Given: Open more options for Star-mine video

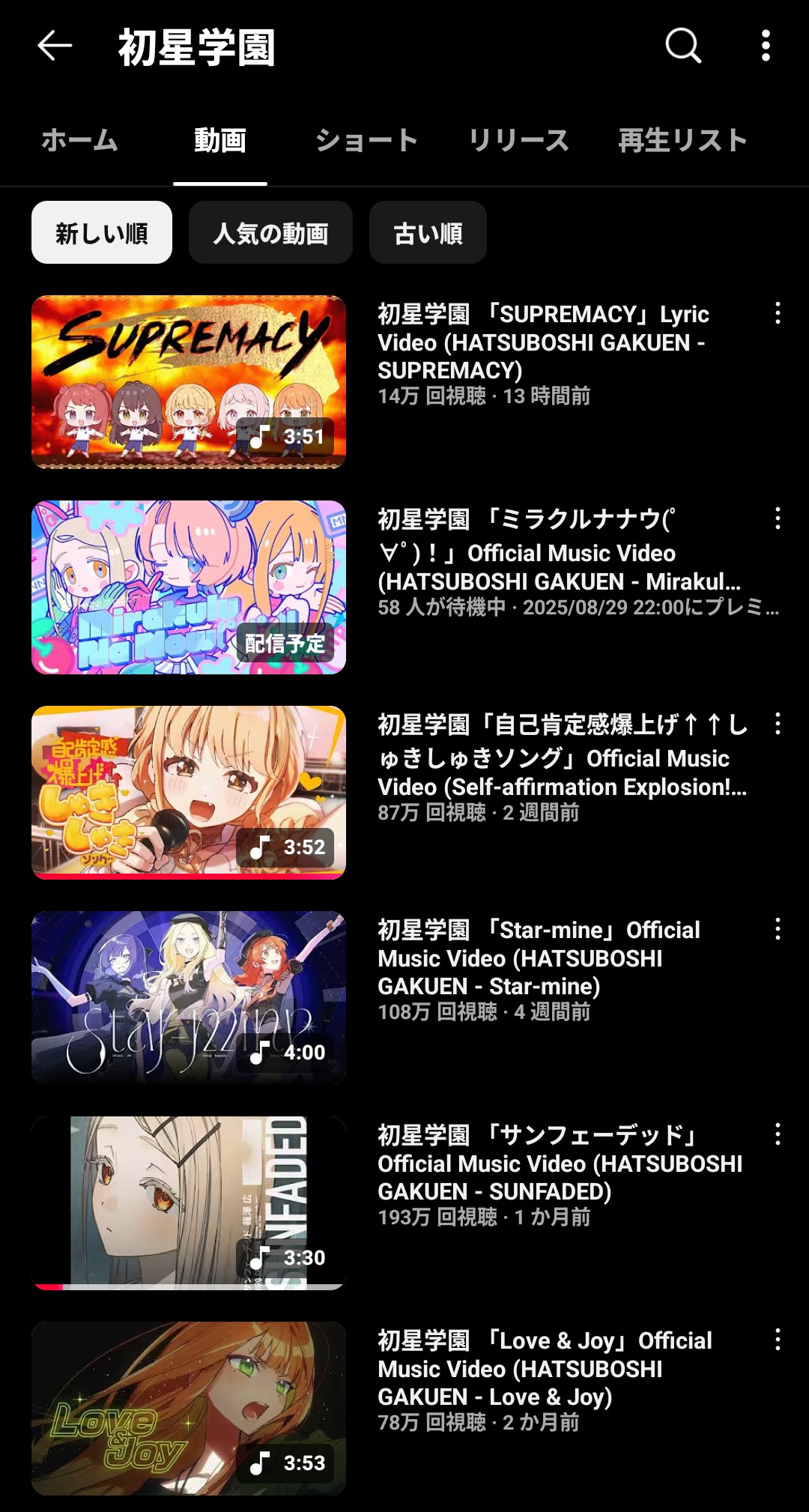Looking at the screenshot, I should 778,929.
